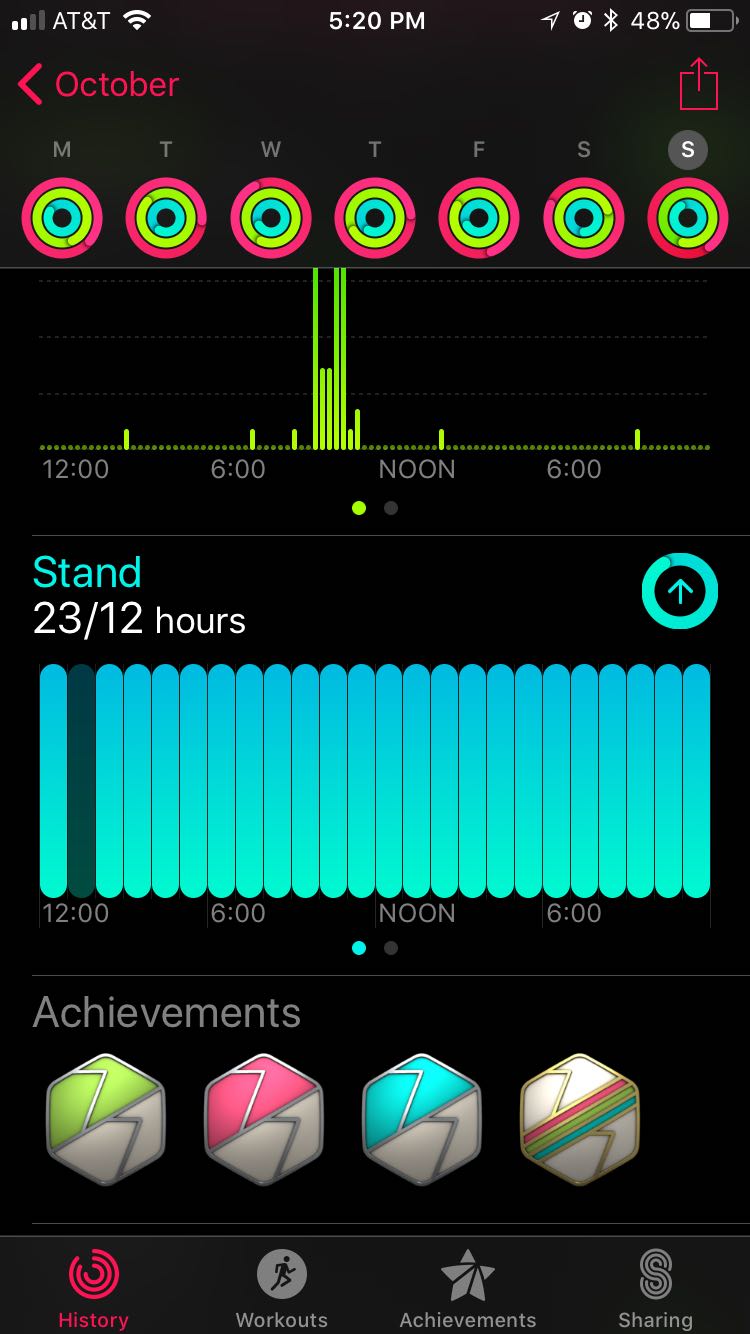This screenshot has width=750, height=1334.
Task: Open the gold striped achievement badge
Action: (580, 1119)
